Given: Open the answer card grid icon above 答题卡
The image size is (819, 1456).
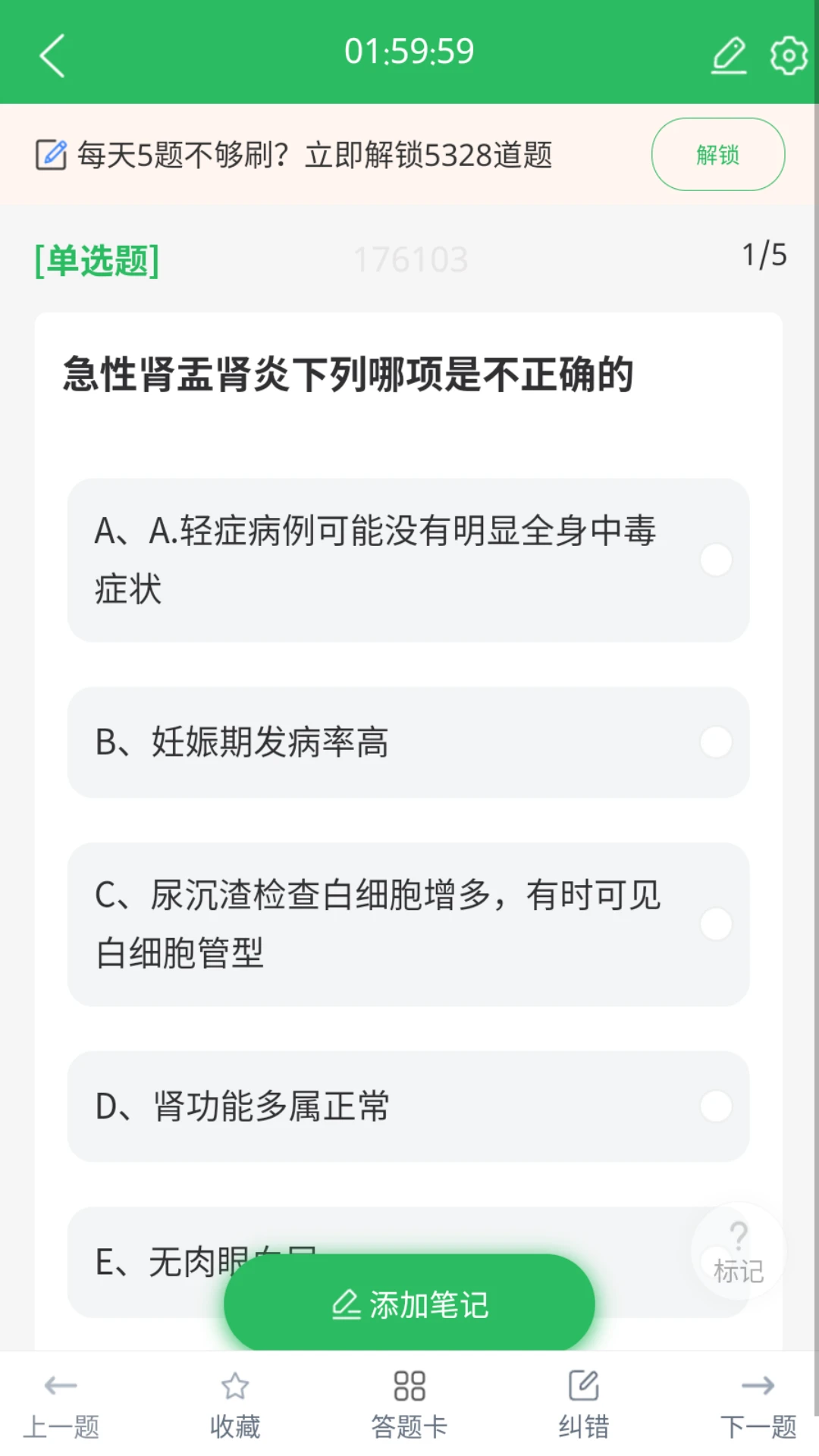Looking at the screenshot, I should point(409,1385).
